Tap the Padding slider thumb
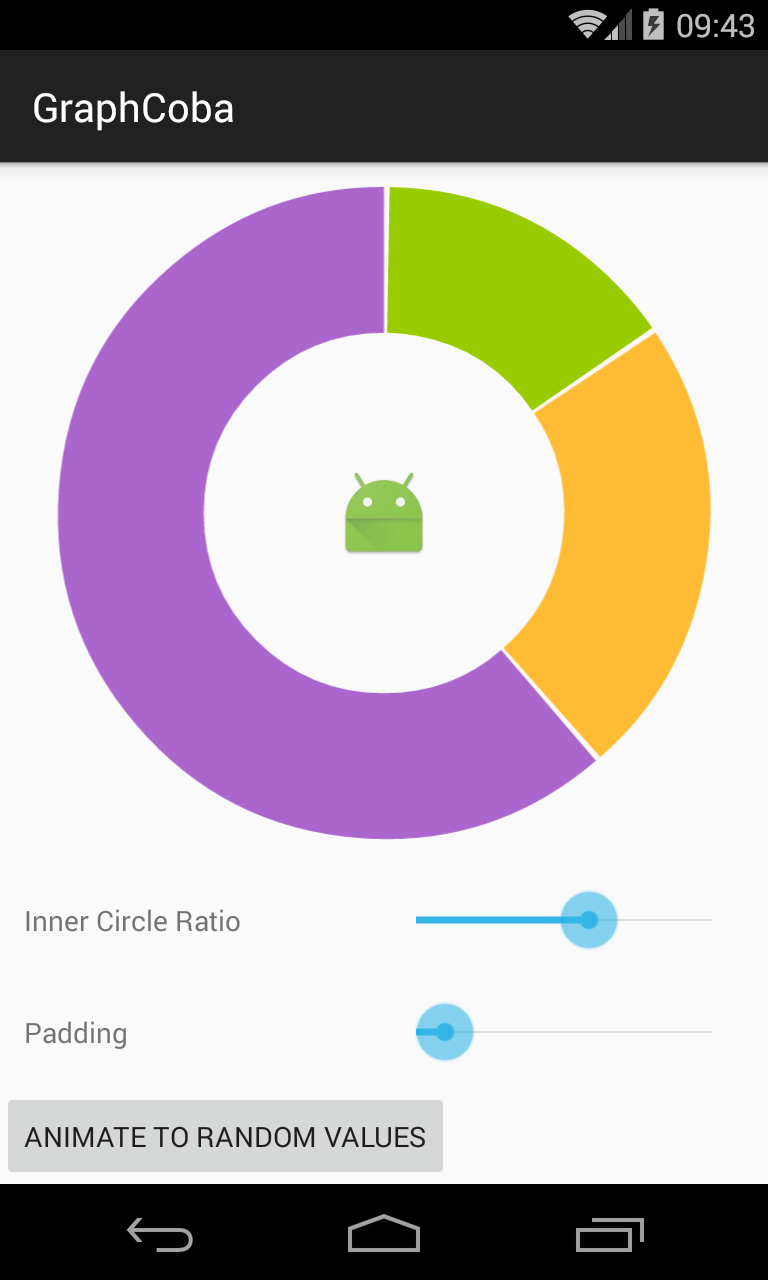 click(x=444, y=1032)
